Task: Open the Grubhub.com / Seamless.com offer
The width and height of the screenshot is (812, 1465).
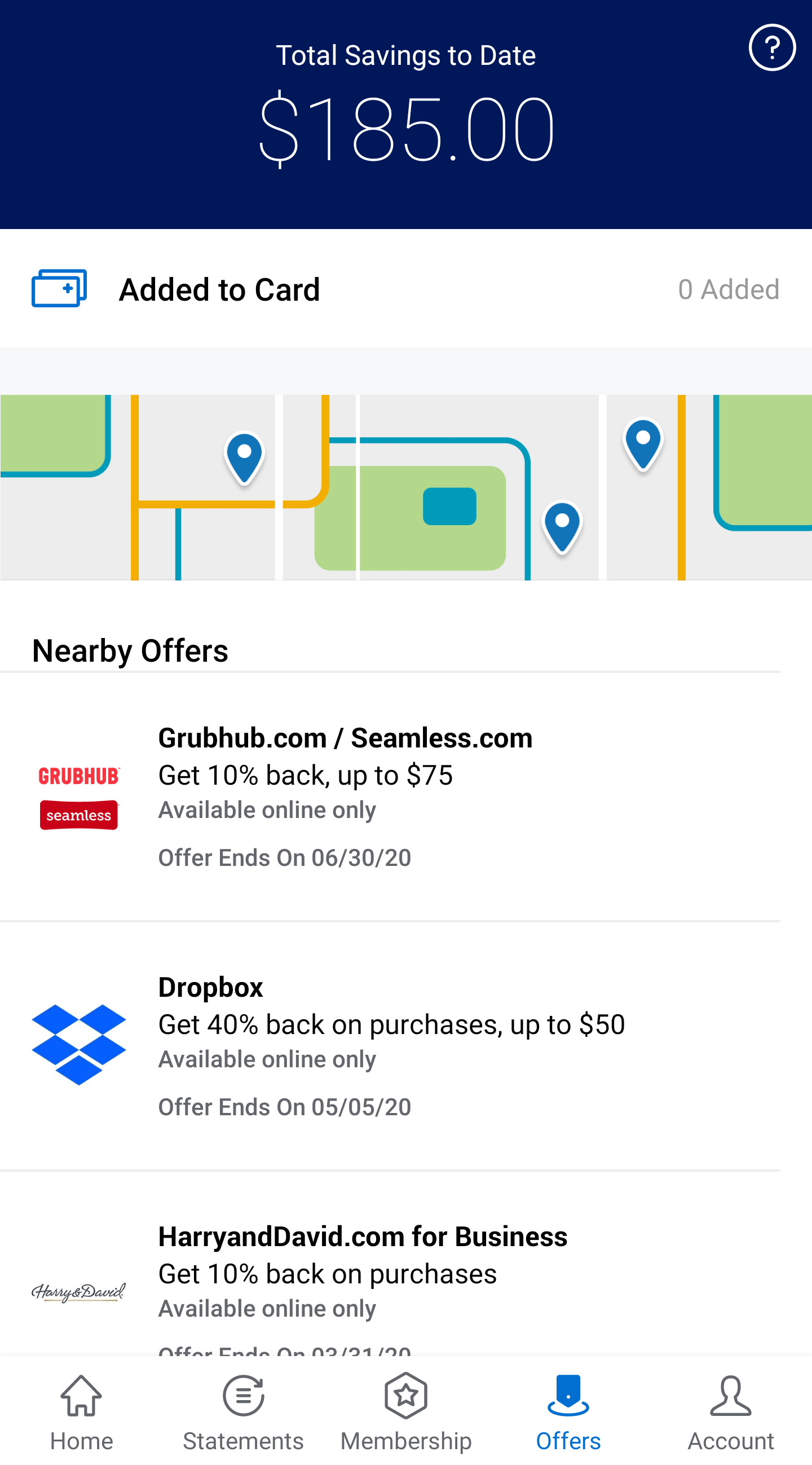Action: (x=405, y=796)
